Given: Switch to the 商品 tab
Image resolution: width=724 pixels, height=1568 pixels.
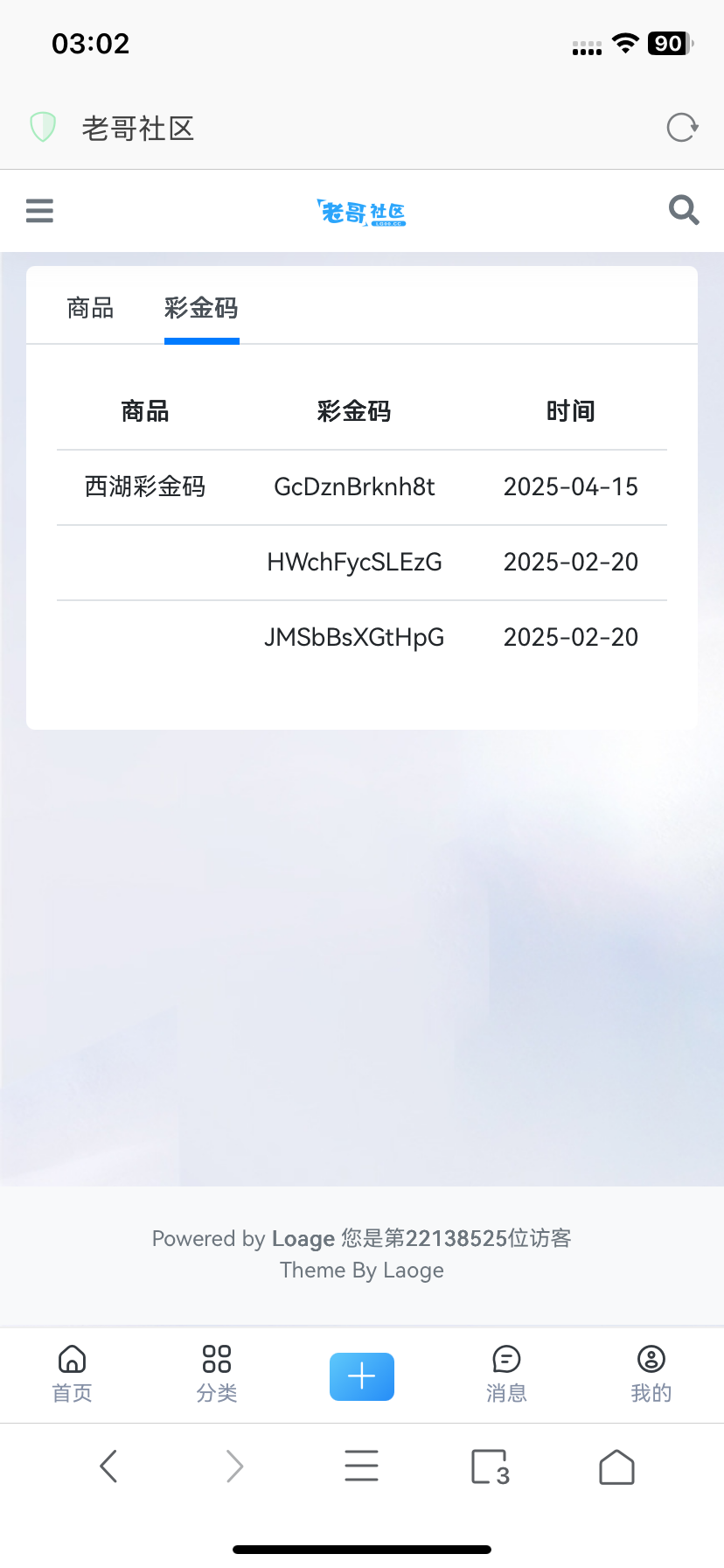Looking at the screenshot, I should coord(91,308).
